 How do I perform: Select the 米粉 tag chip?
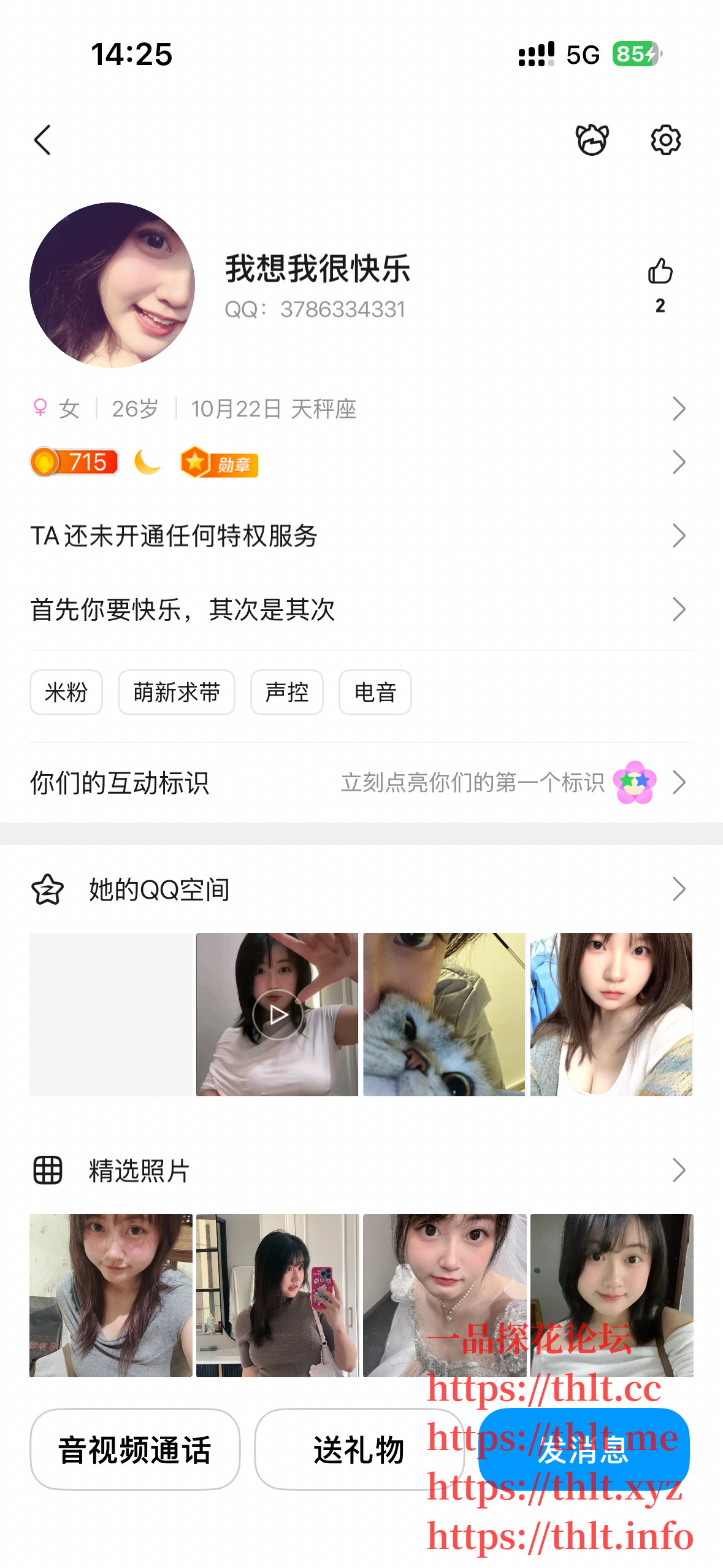pos(66,693)
